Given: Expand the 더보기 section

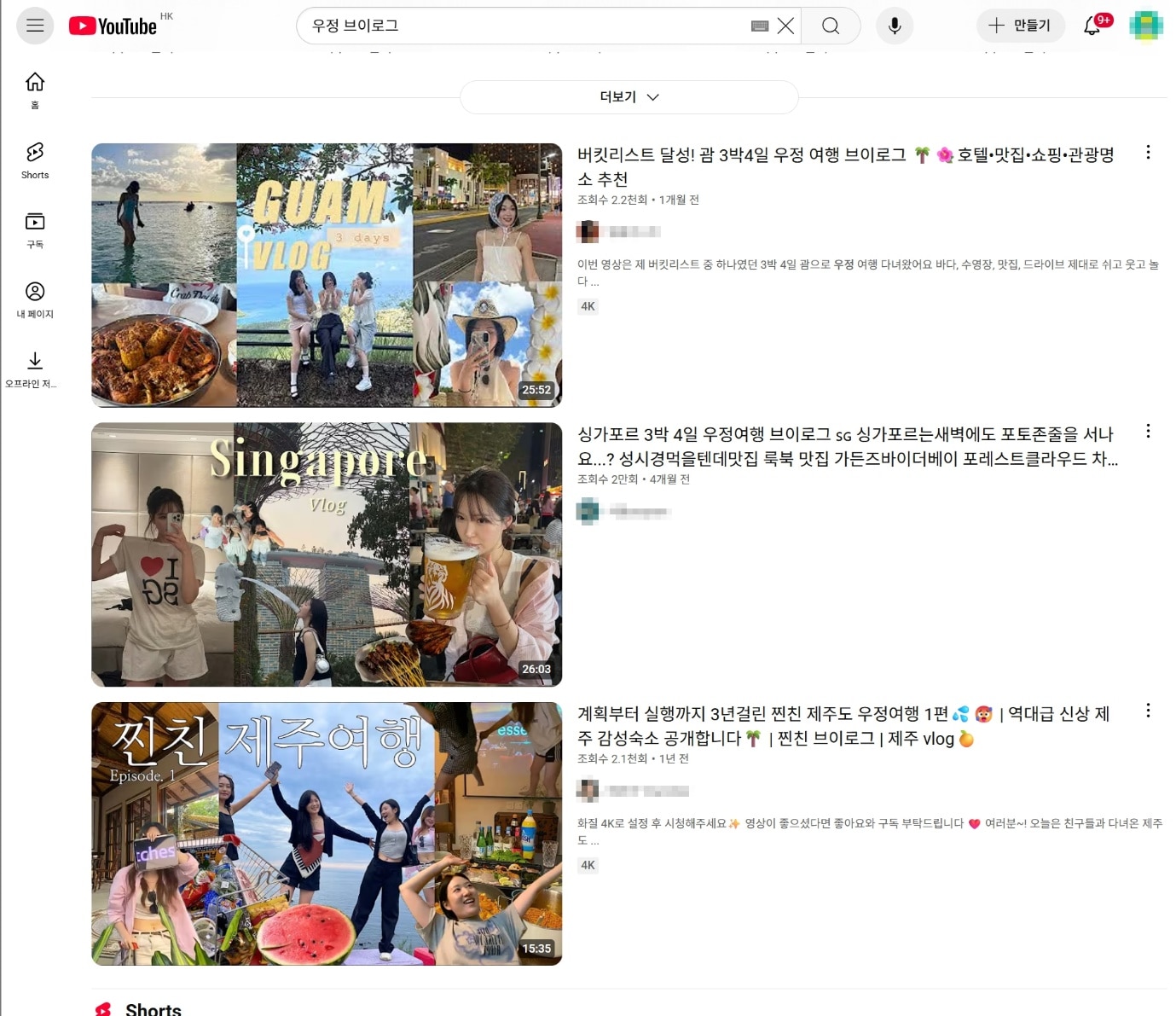Looking at the screenshot, I should point(629,97).
